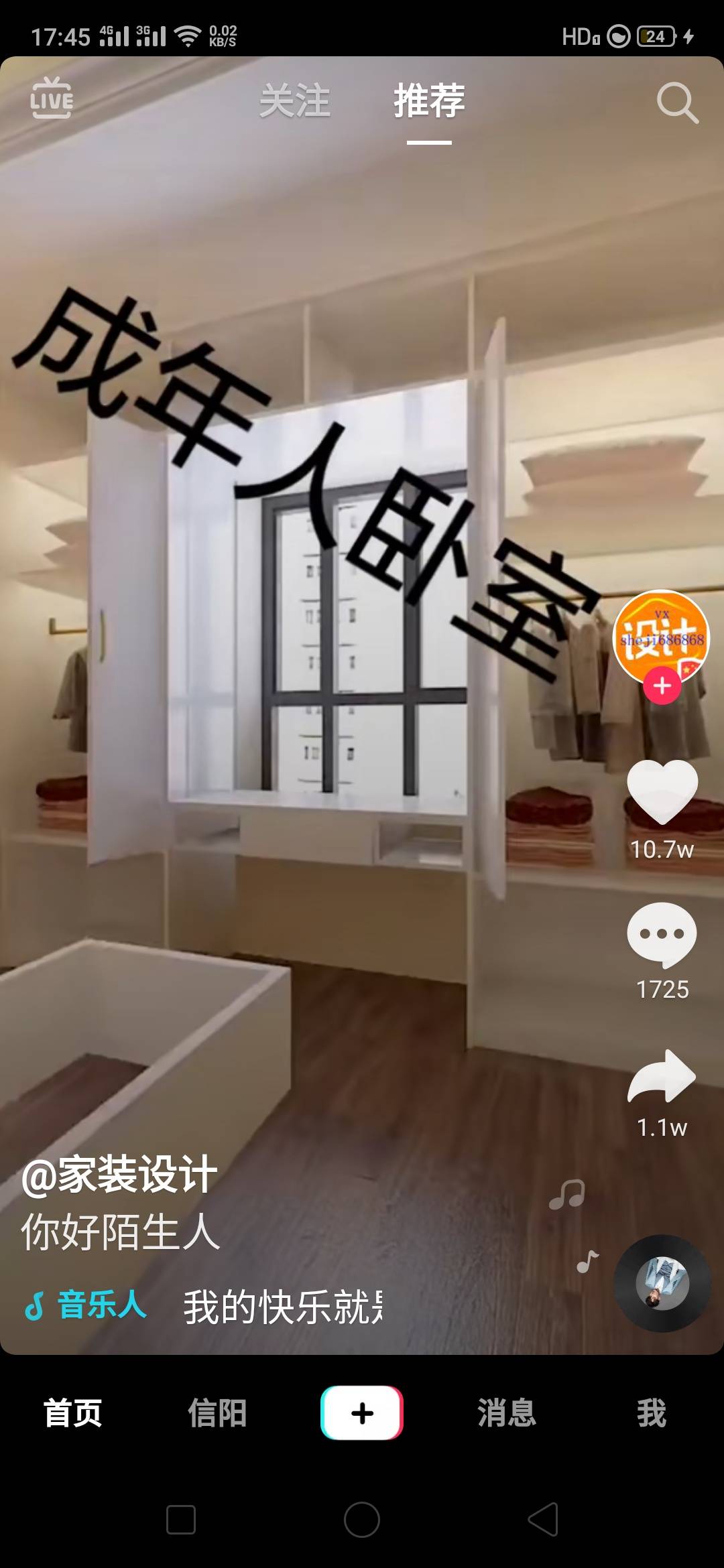Screen dimensions: 724x1568
Task: Switch to the 推荐 tab
Action: pyautogui.click(x=429, y=101)
